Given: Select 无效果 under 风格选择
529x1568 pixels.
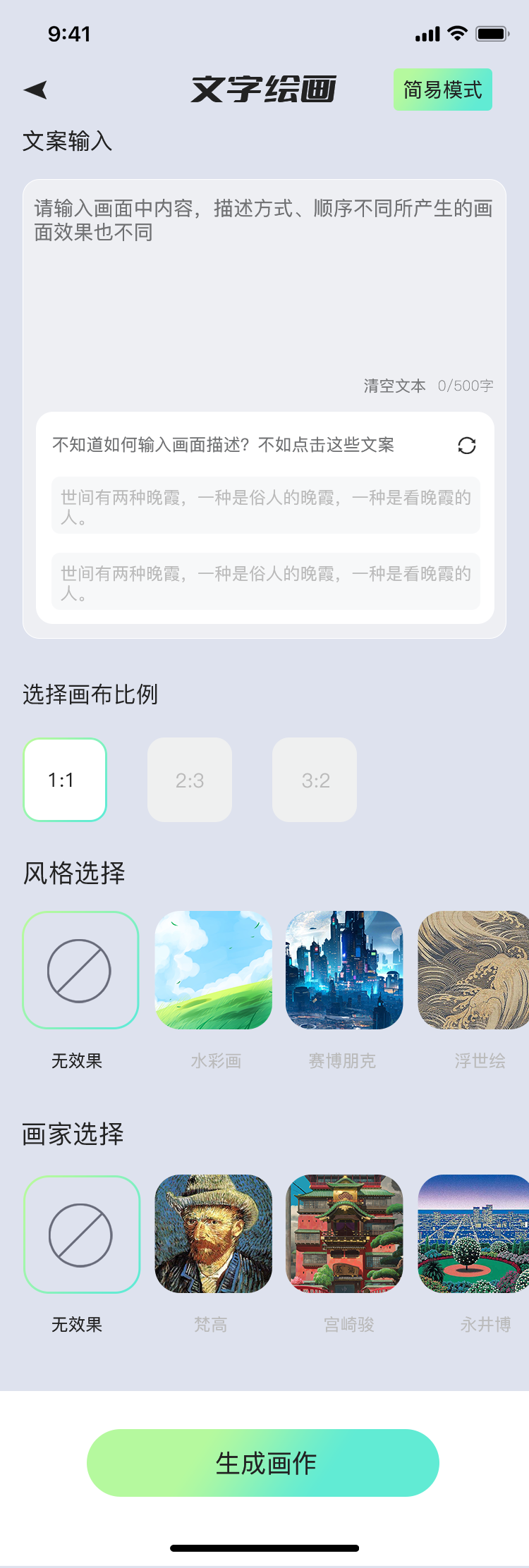Looking at the screenshot, I should click(x=80, y=970).
